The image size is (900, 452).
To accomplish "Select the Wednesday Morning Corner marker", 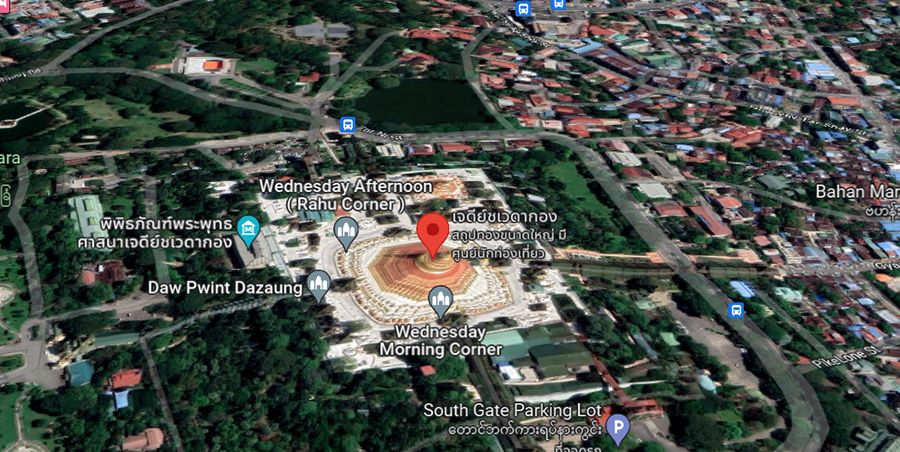I will 441,300.
